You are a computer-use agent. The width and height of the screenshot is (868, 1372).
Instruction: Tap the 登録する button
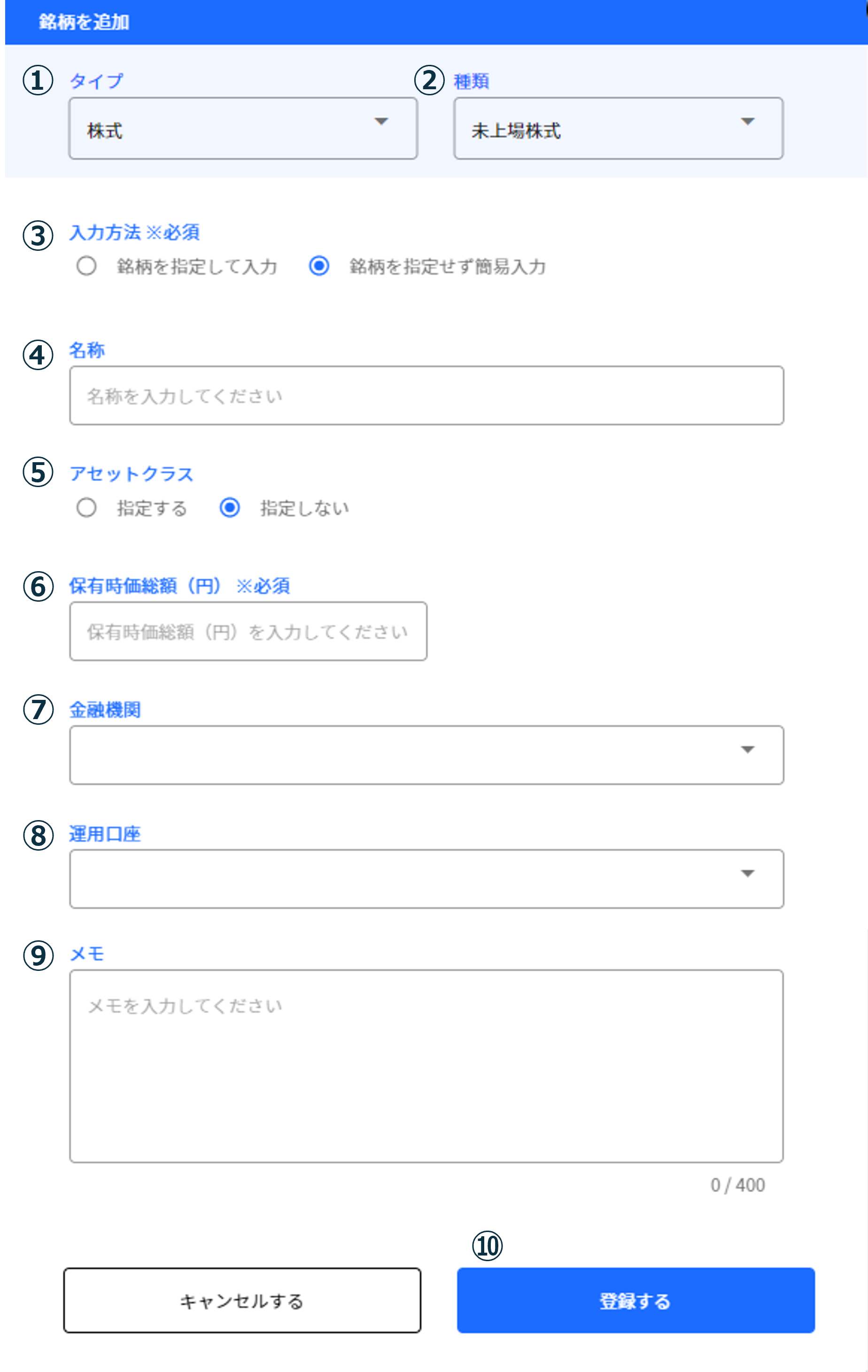pos(635,1300)
